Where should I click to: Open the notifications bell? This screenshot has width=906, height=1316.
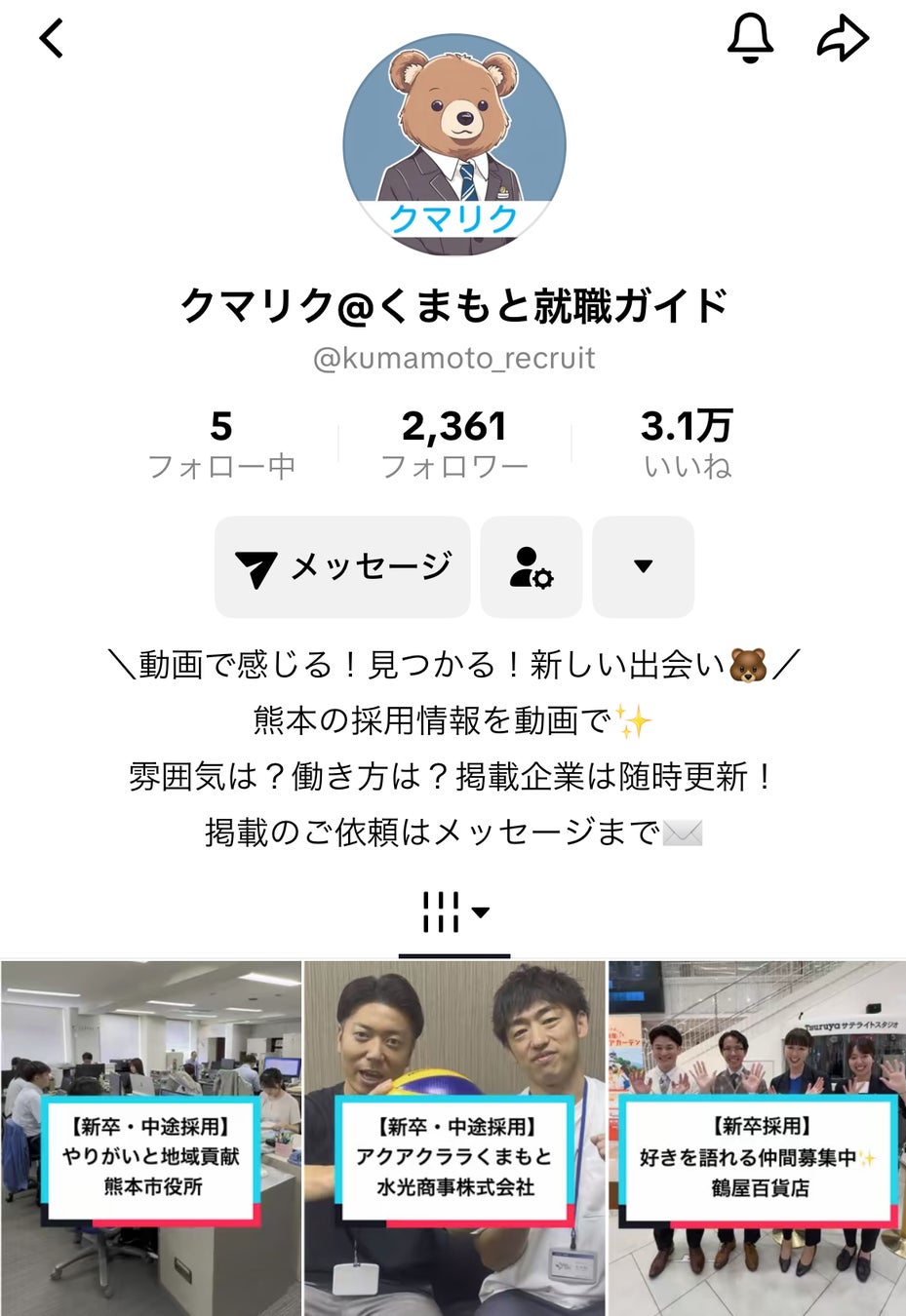(750, 39)
